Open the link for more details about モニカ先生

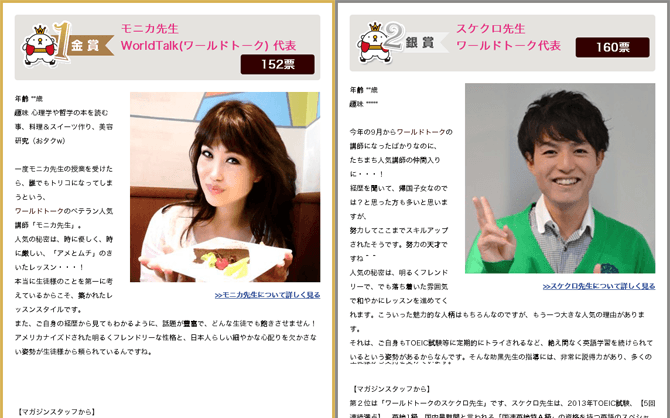(267, 295)
